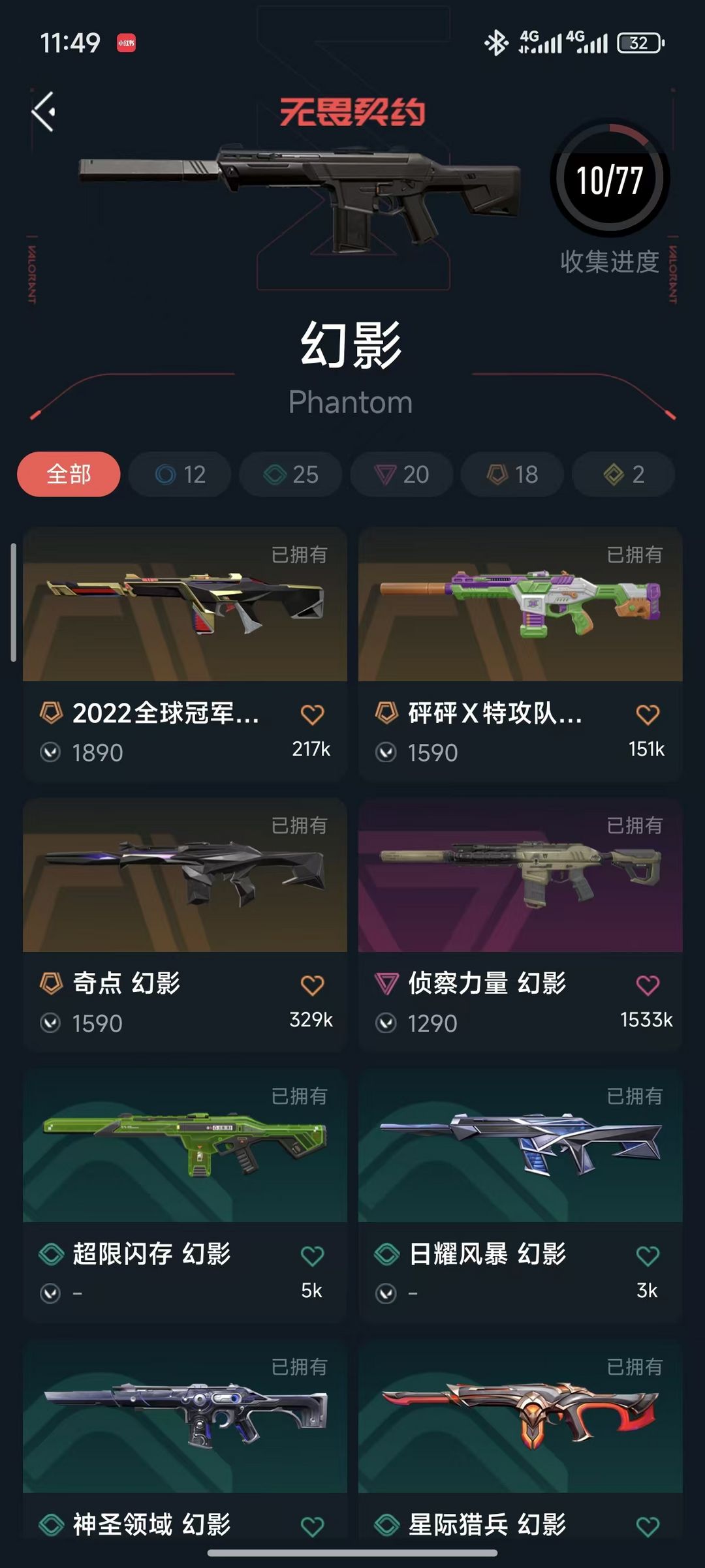Go back using the top-left arrow
This screenshot has width=705, height=1568.
[44, 112]
